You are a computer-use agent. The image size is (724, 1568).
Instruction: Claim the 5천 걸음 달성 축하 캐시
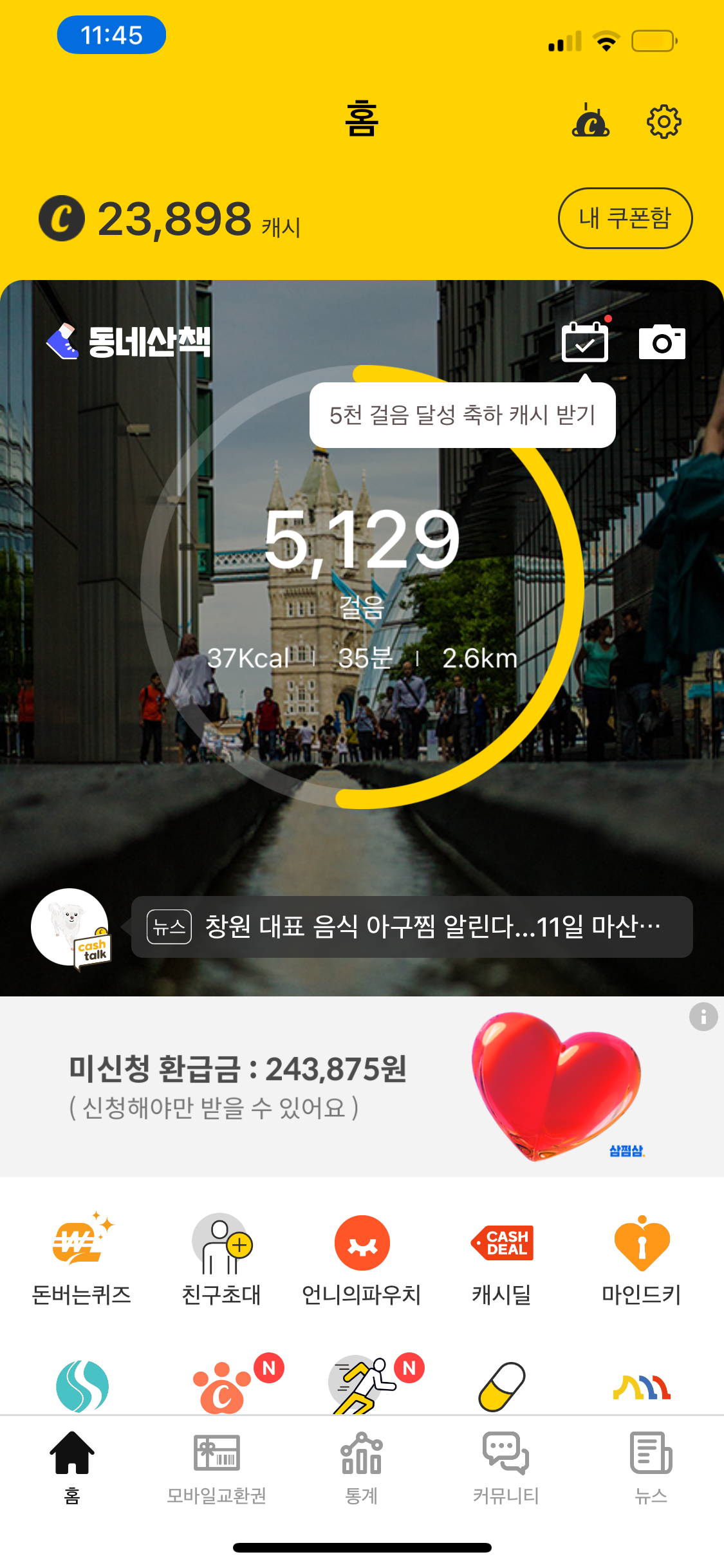(462, 415)
